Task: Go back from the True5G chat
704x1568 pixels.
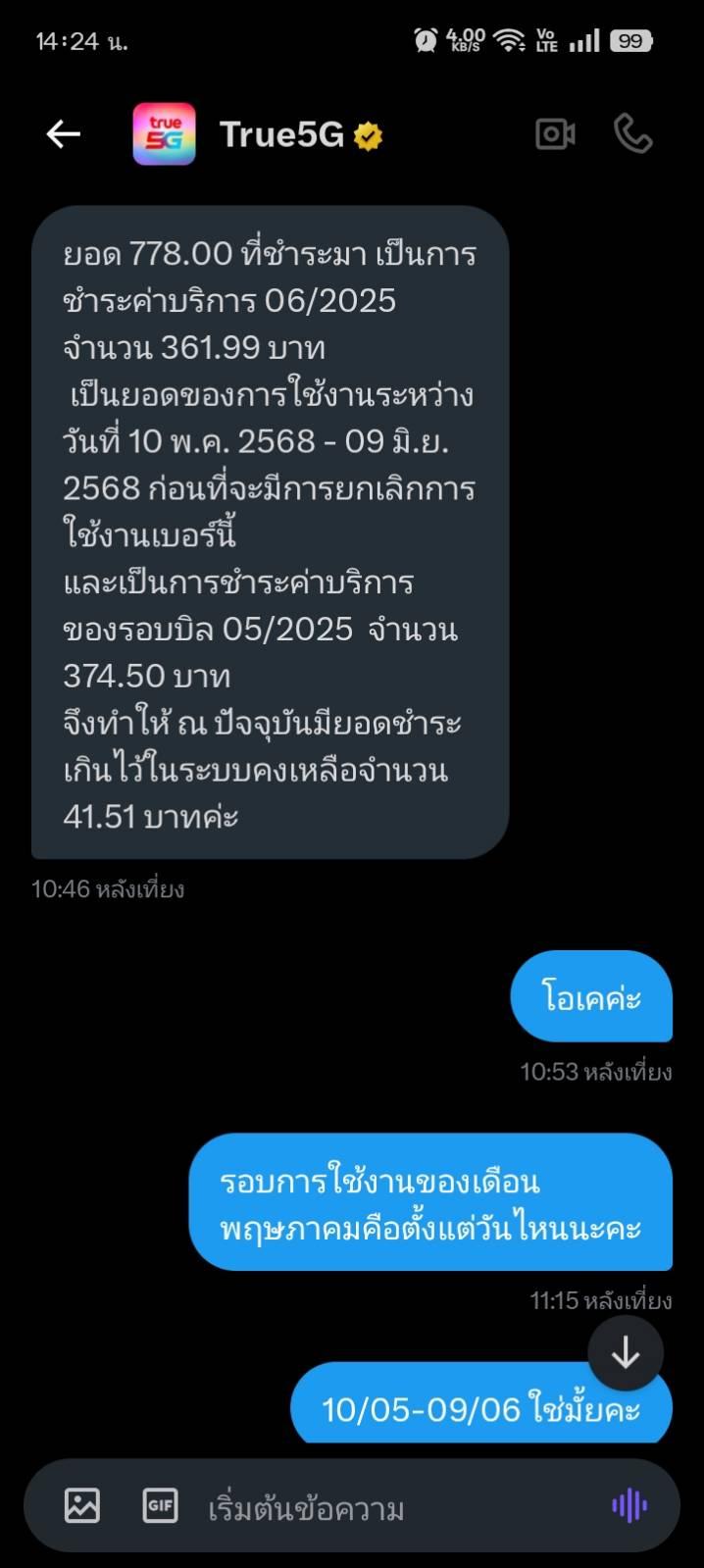Action: (64, 134)
